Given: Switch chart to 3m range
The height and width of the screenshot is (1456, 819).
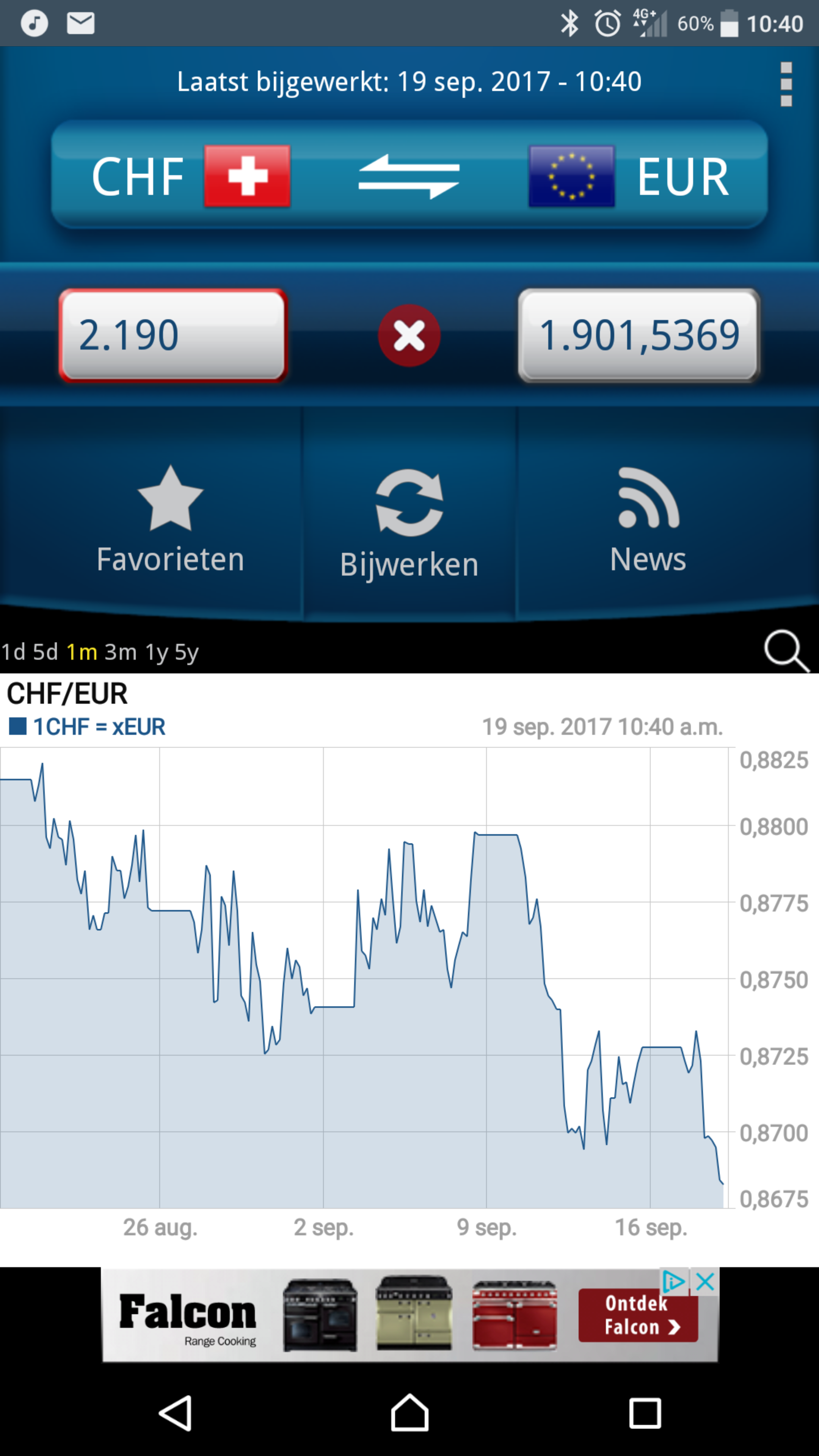Looking at the screenshot, I should tap(121, 652).
